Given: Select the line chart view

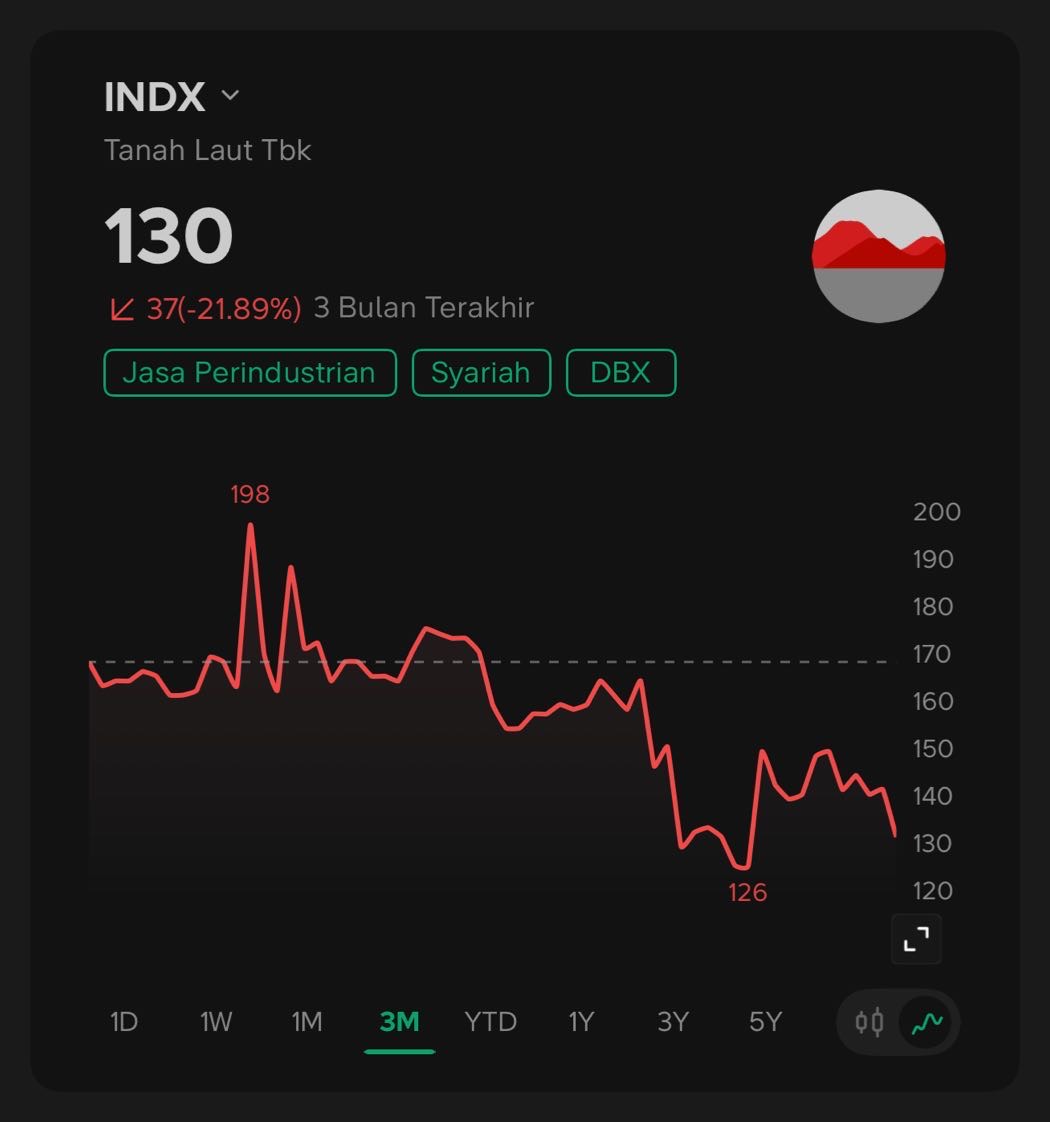Looking at the screenshot, I should click(x=927, y=1022).
